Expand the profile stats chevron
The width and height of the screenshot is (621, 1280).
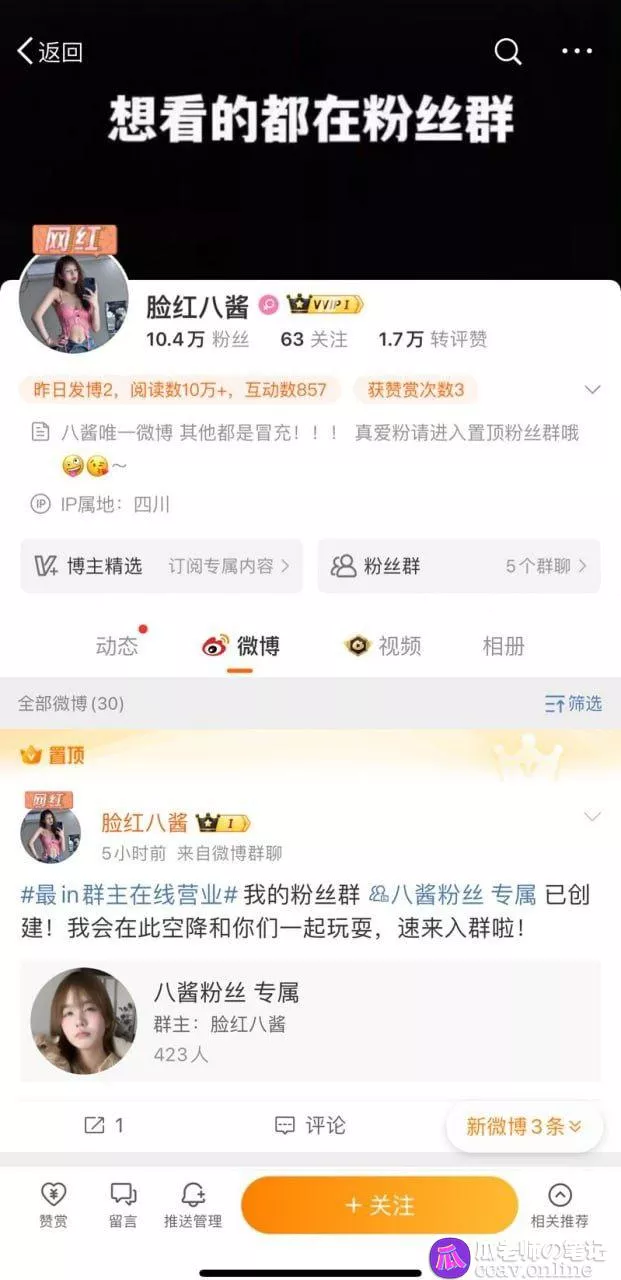pyautogui.click(x=592, y=389)
